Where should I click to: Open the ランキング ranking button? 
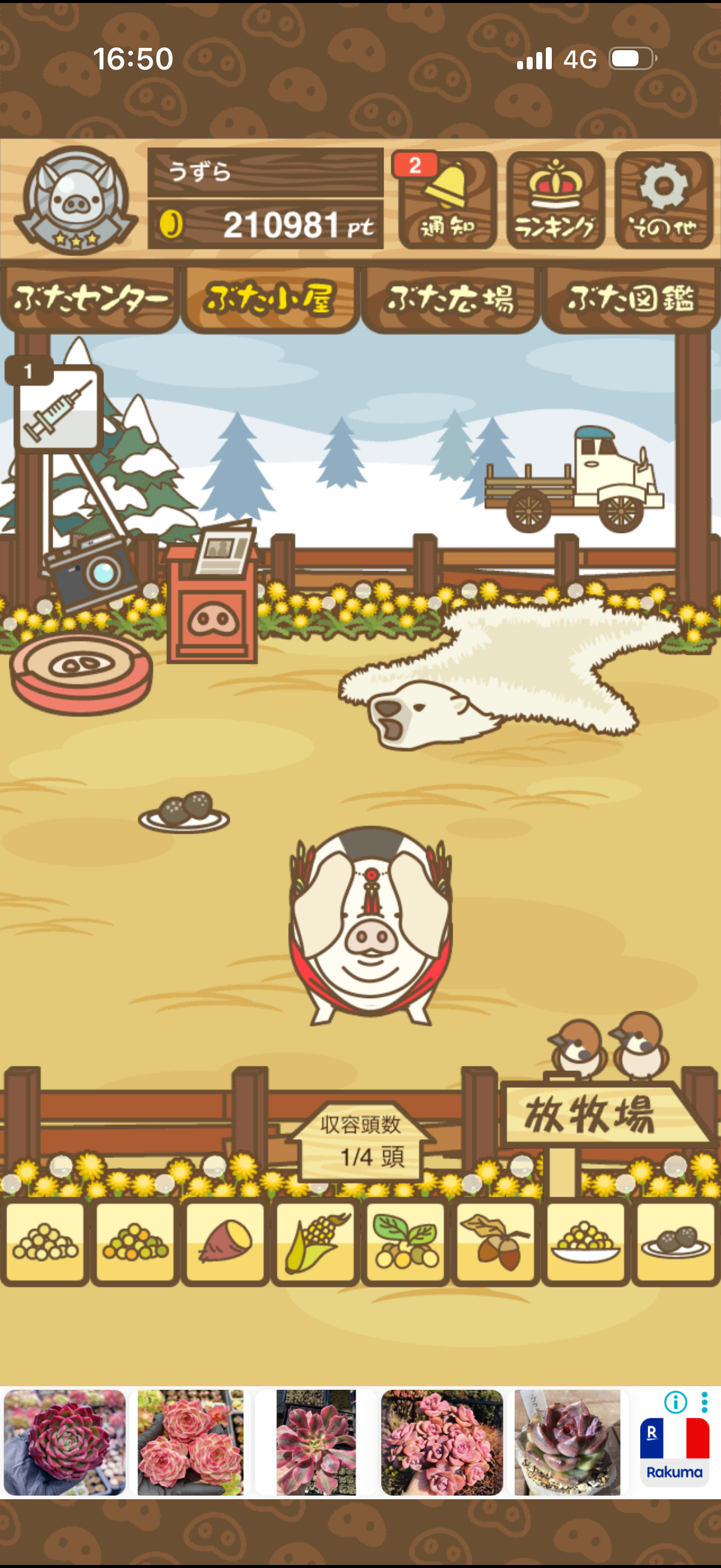point(555,200)
